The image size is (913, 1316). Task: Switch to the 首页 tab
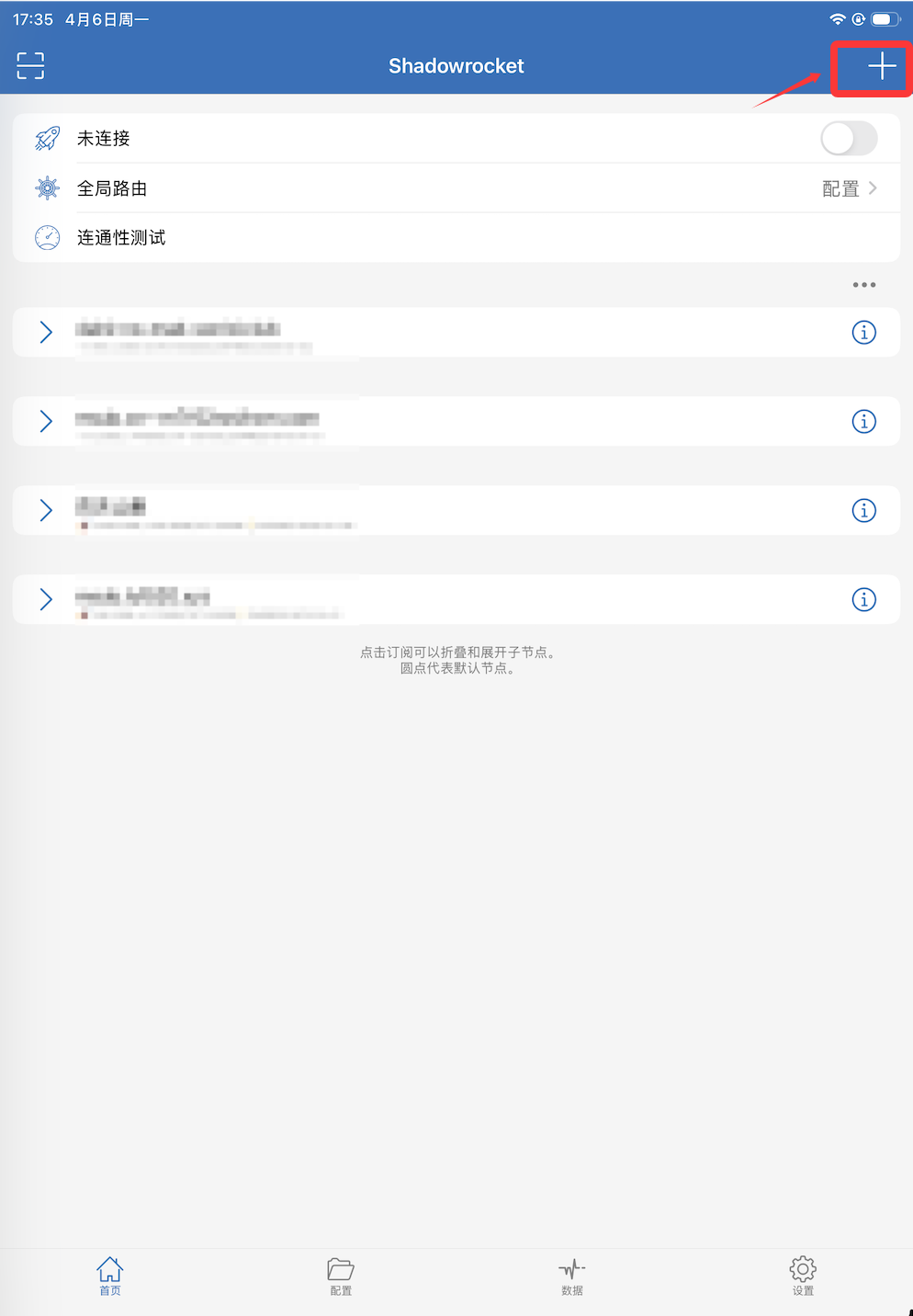point(110,1276)
